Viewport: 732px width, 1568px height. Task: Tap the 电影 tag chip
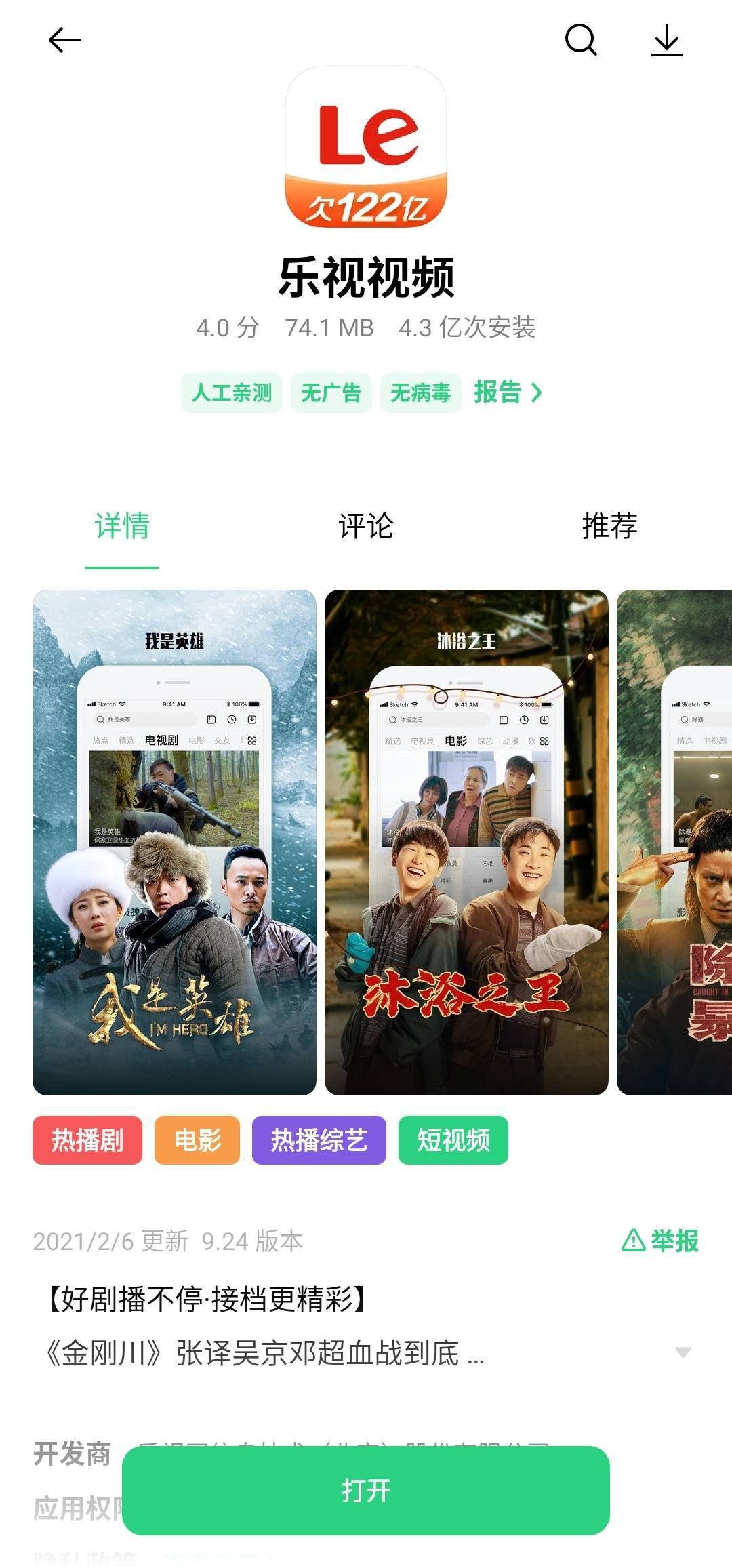pos(197,1140)
